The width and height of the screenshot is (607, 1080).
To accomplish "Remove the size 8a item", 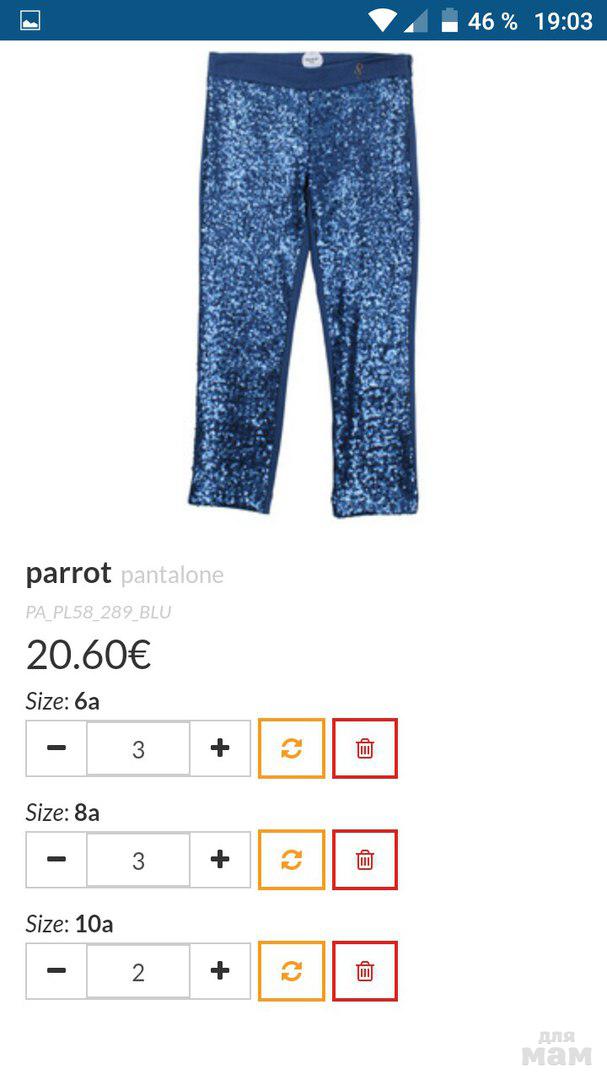I will (365, 859).
